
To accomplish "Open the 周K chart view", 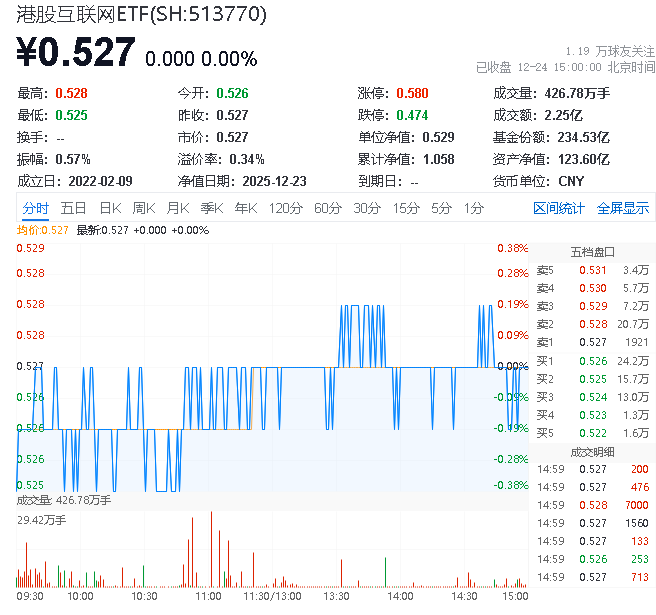I will click(144, 208).
